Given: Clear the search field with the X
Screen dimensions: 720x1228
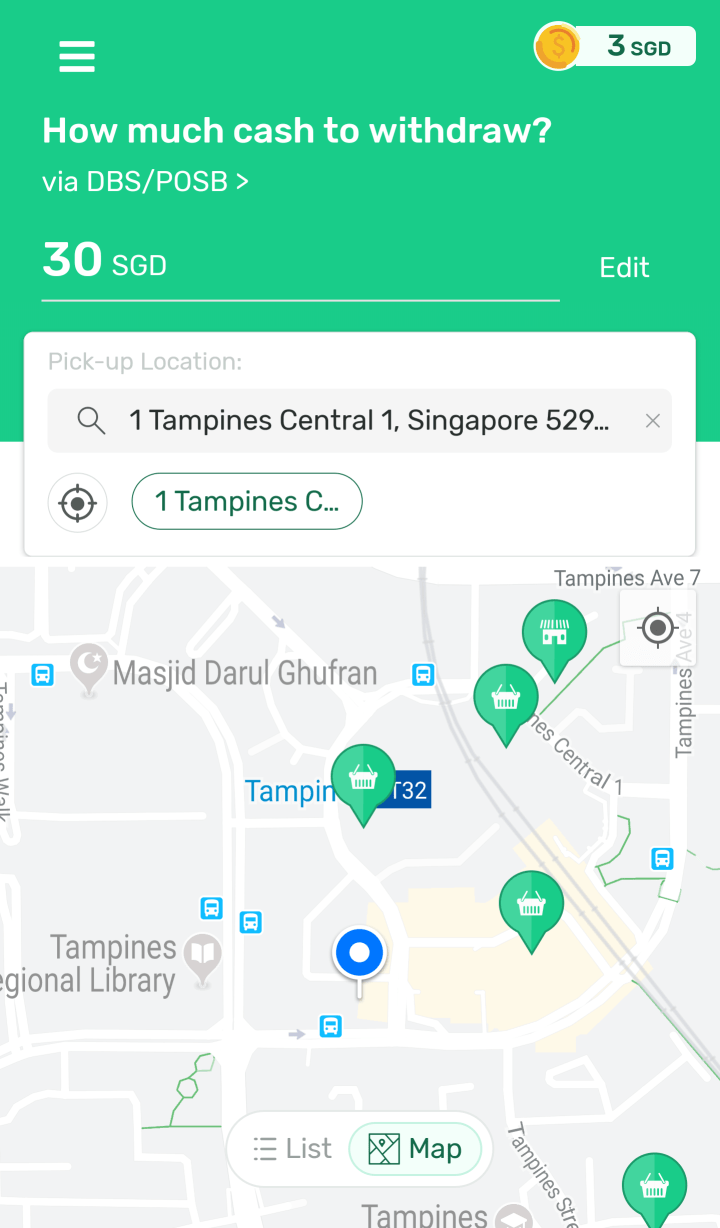Looking at the screenshot, I should (x=652, y=420).
